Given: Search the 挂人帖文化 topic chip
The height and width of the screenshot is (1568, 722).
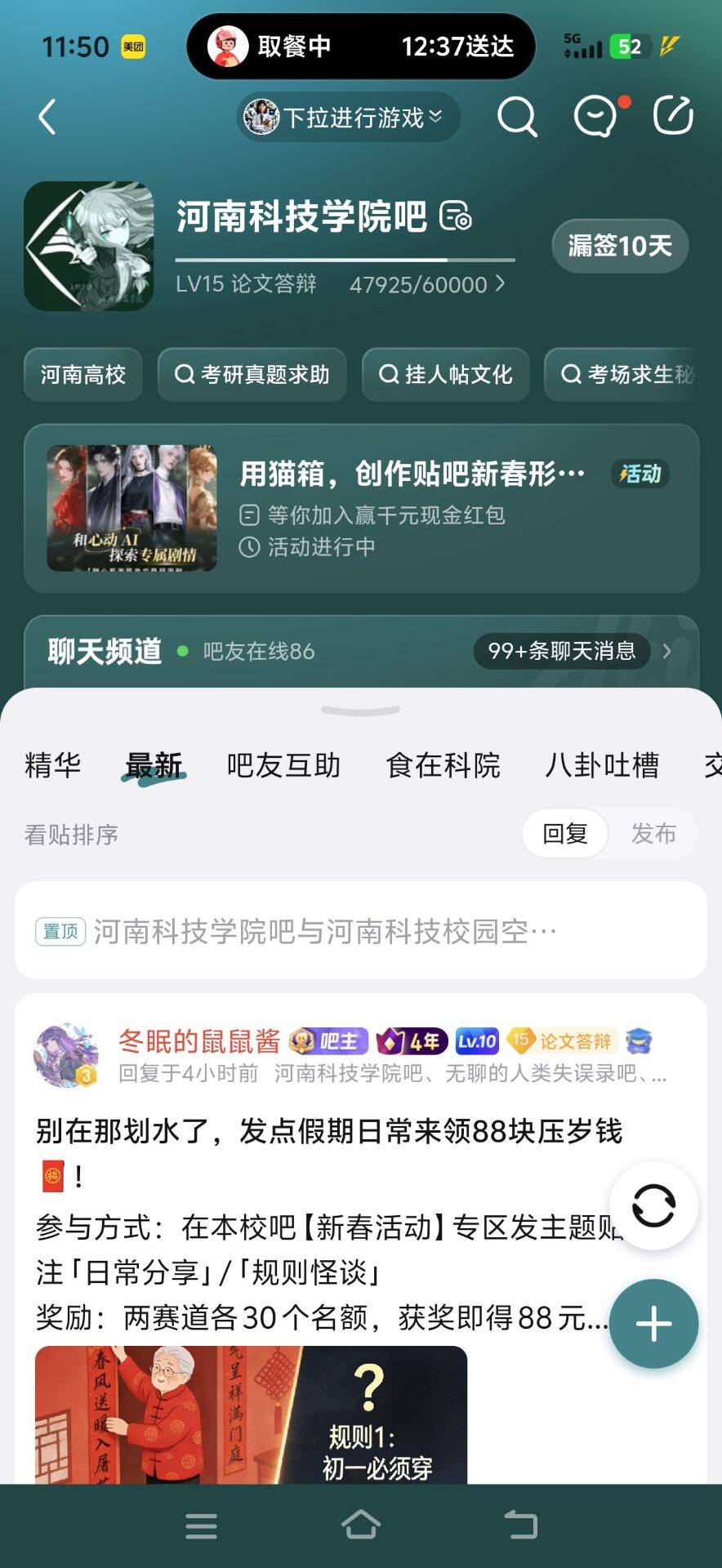Looking at the screenshot, I should tap(446, 375).
